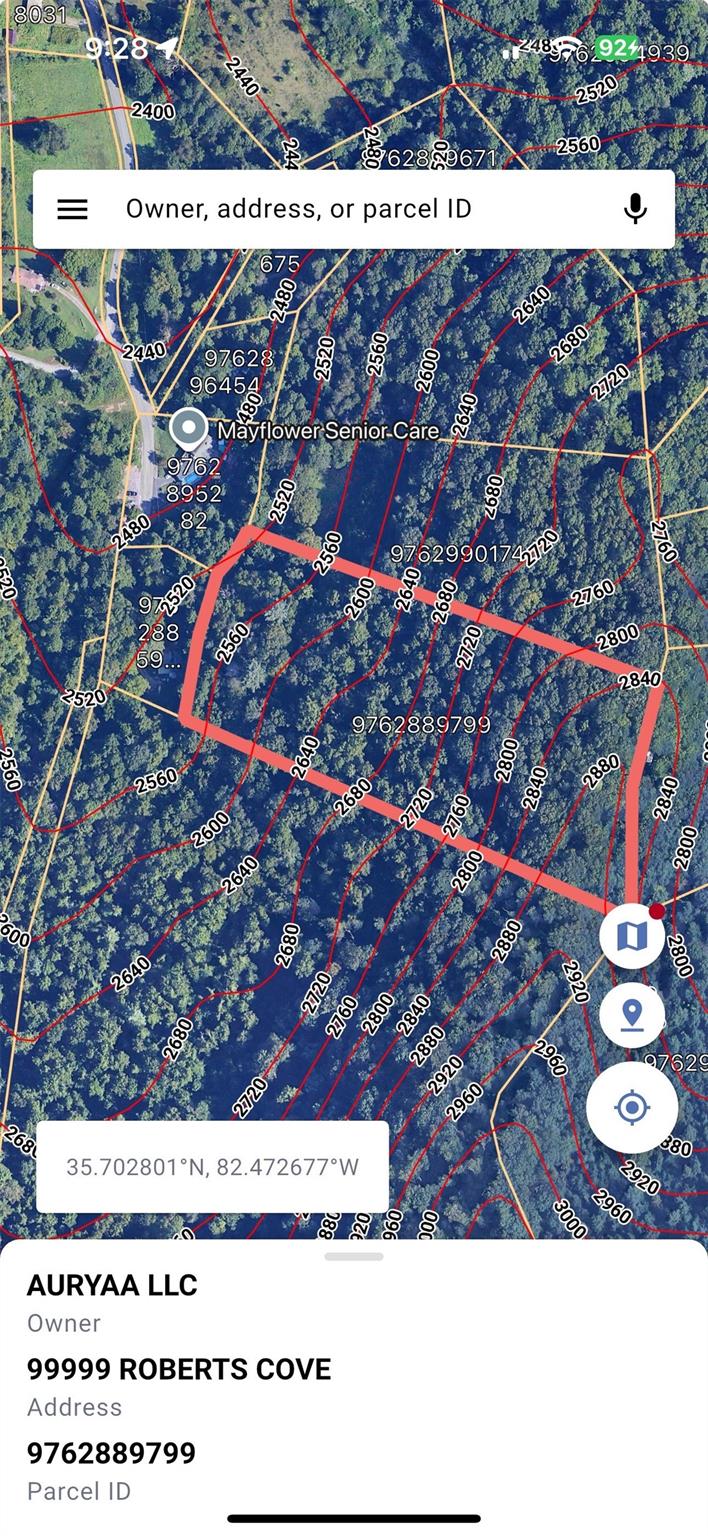
Task: Center map on my current location
Action: (x=632, y=1108)
